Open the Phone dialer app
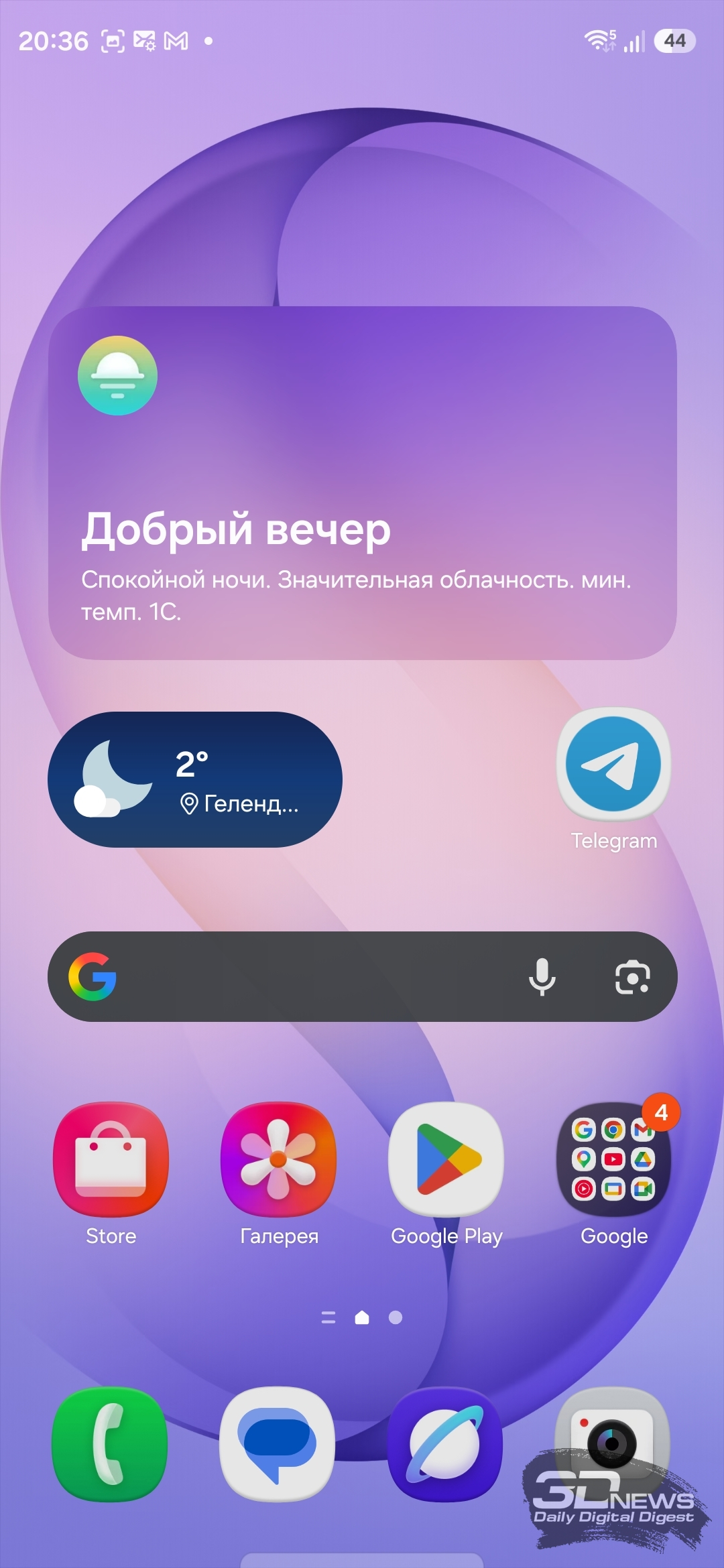The image size is (724, 1568). tap(109, 1444)
